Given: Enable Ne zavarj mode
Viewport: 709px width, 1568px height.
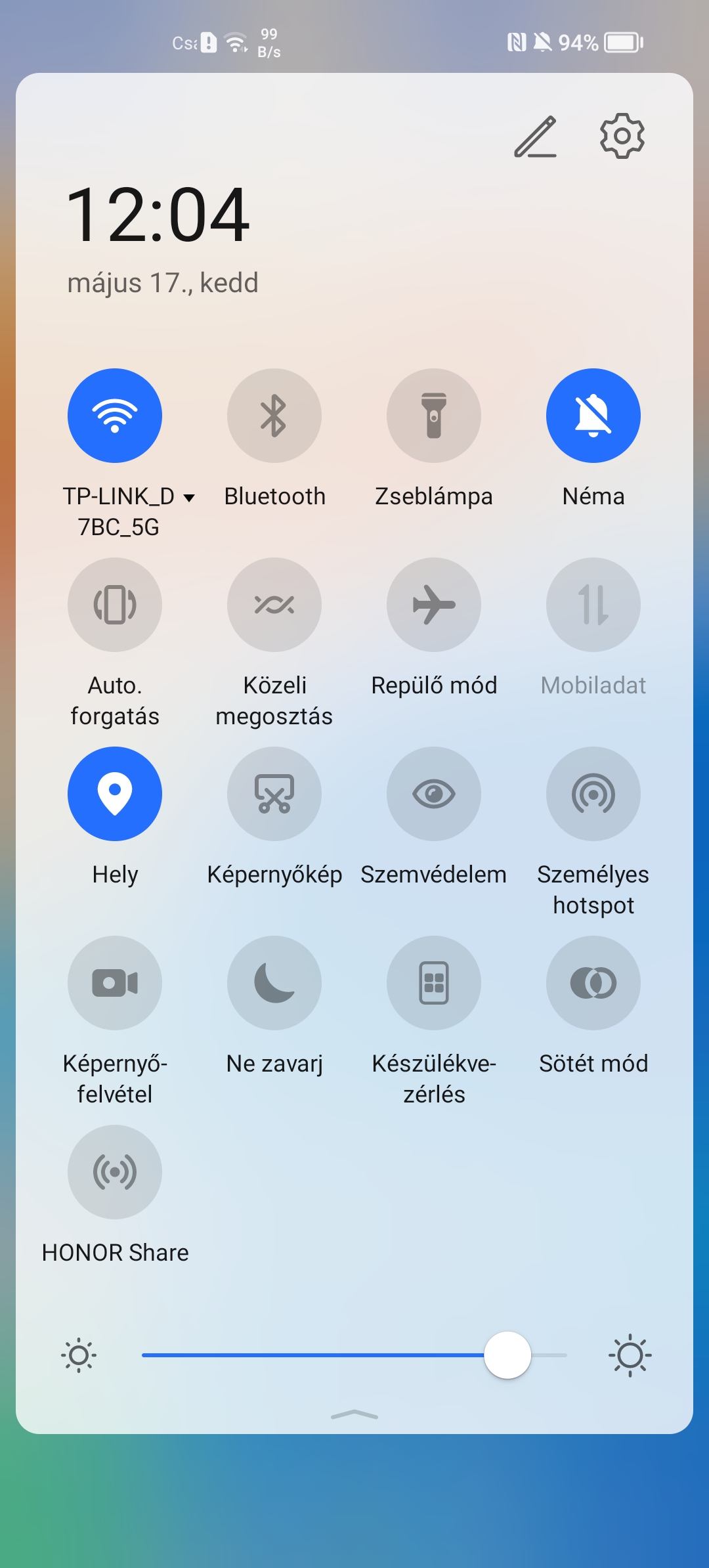Looking at the screenshot, I should click(x=274, y=983).
